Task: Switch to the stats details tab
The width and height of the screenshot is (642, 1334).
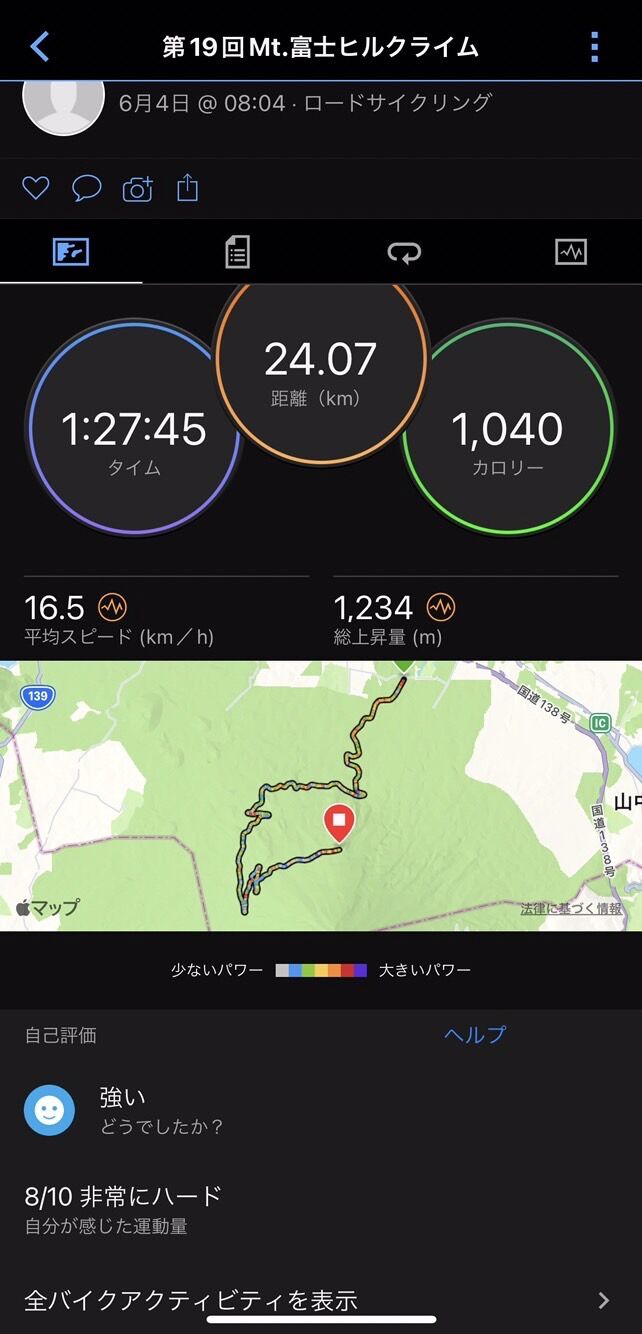Action: [237, 252]
